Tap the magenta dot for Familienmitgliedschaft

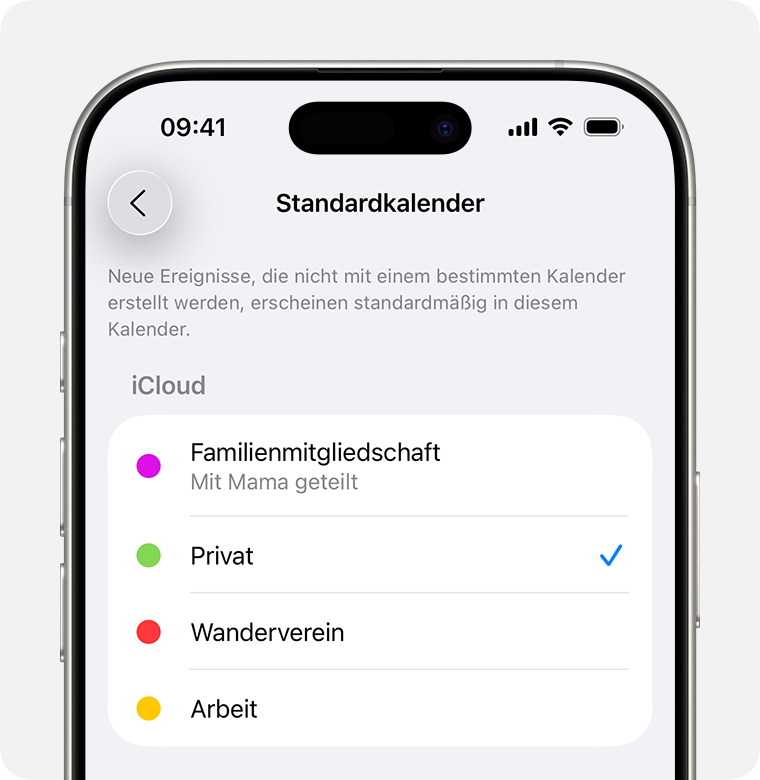pyautogui.click(x=149, y=466)
